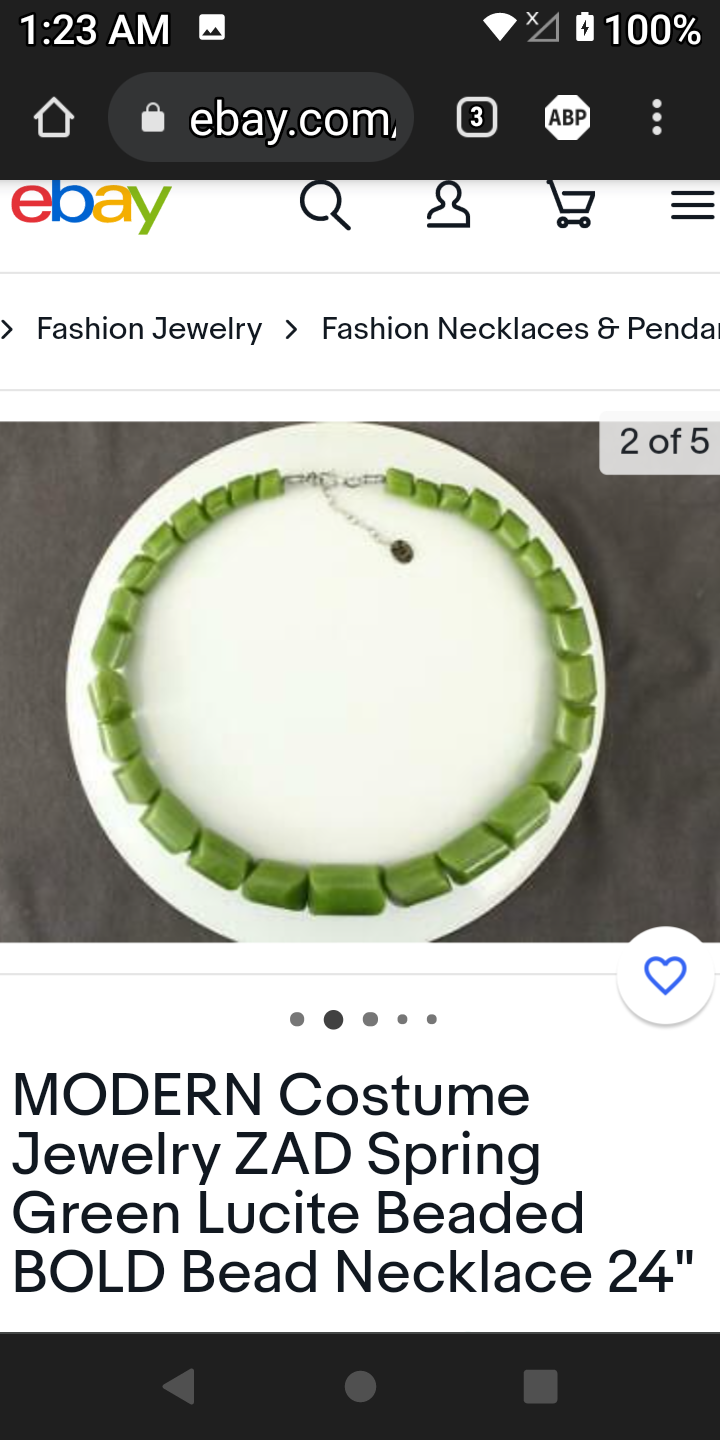Go to the eBay homepage logo
This screenshot has width=720, height=1440.
coord(91,206)
